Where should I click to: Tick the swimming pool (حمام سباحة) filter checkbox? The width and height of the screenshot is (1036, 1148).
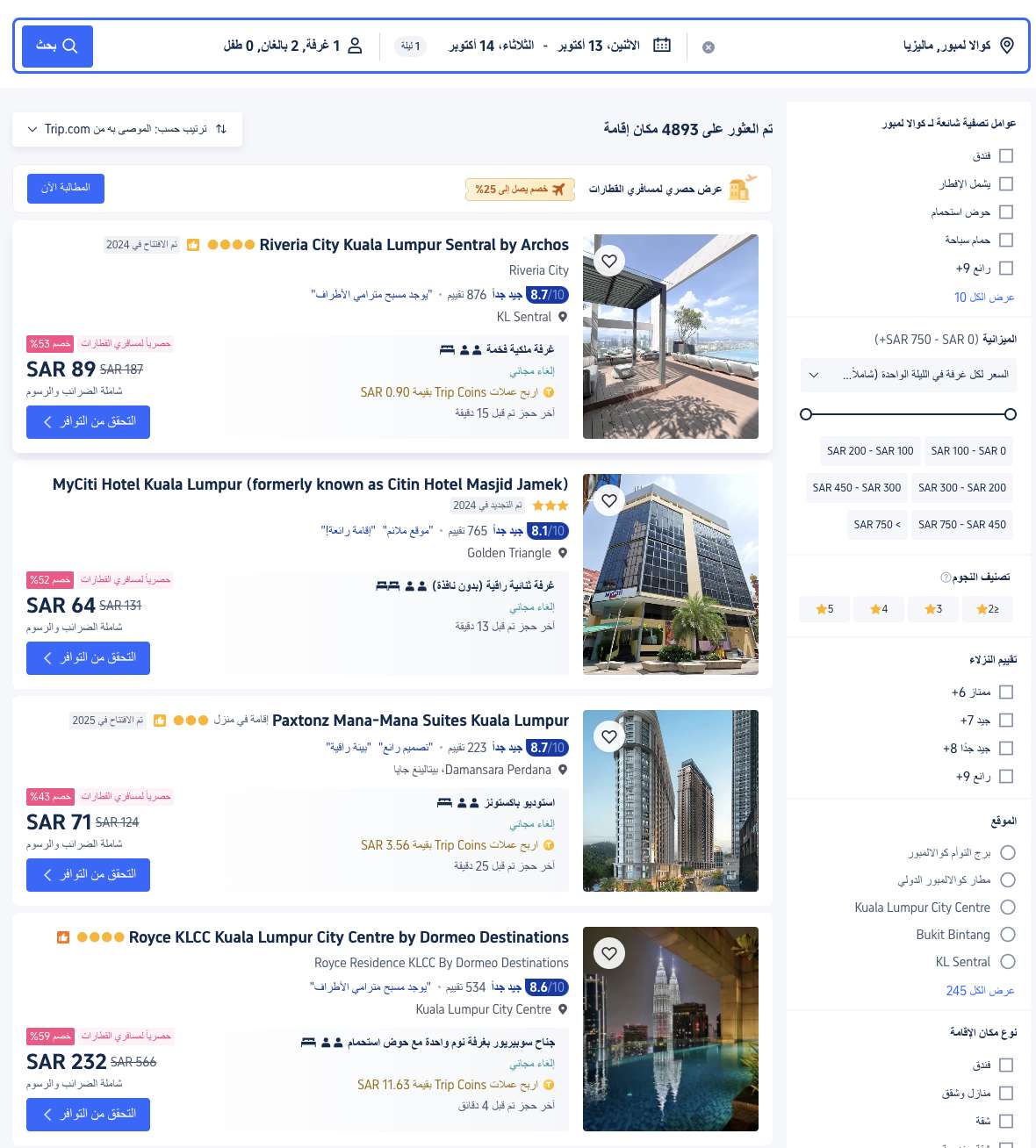pyautogui.click(x=1006, y=240)
